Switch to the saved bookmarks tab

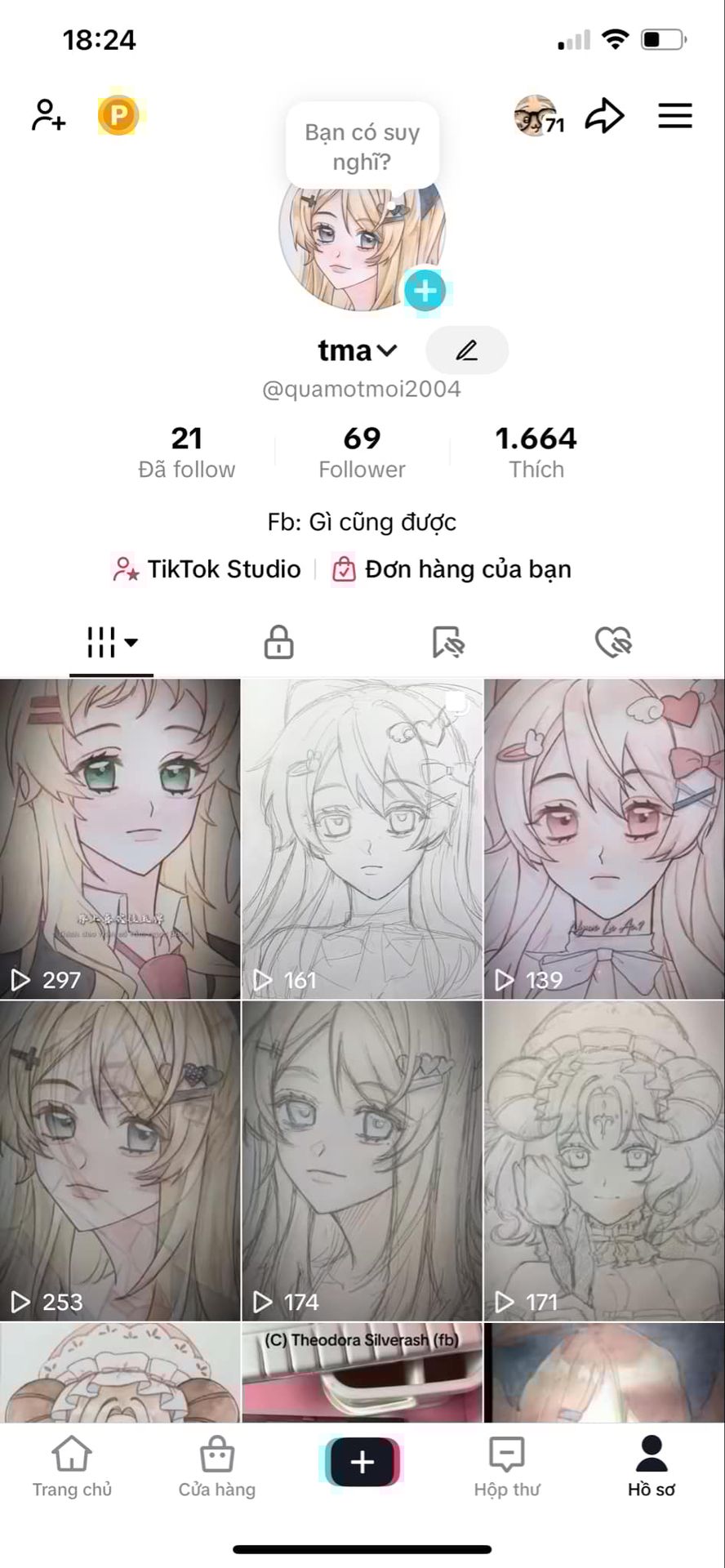(x=447, y=642)
